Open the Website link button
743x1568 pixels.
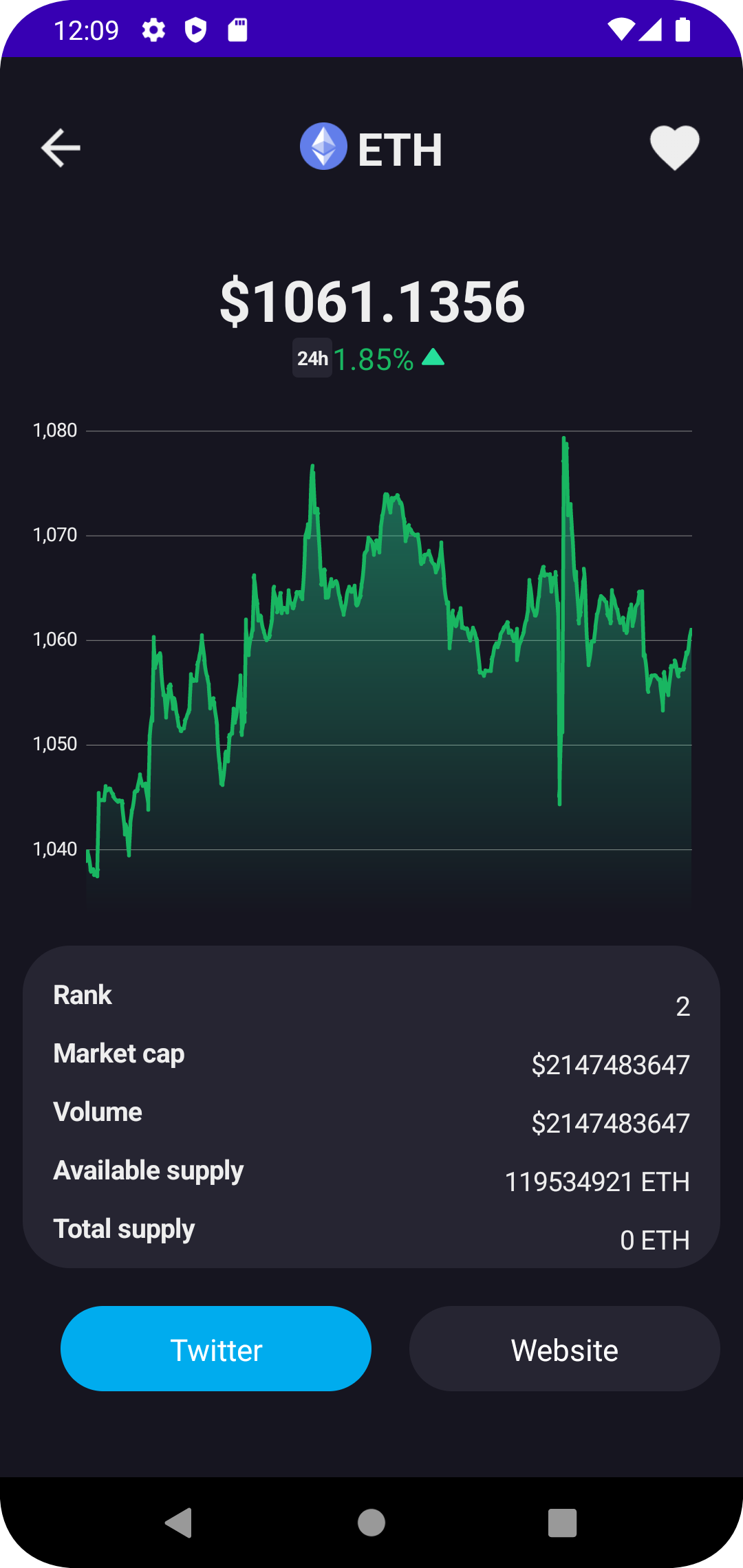pos(564,1349)
